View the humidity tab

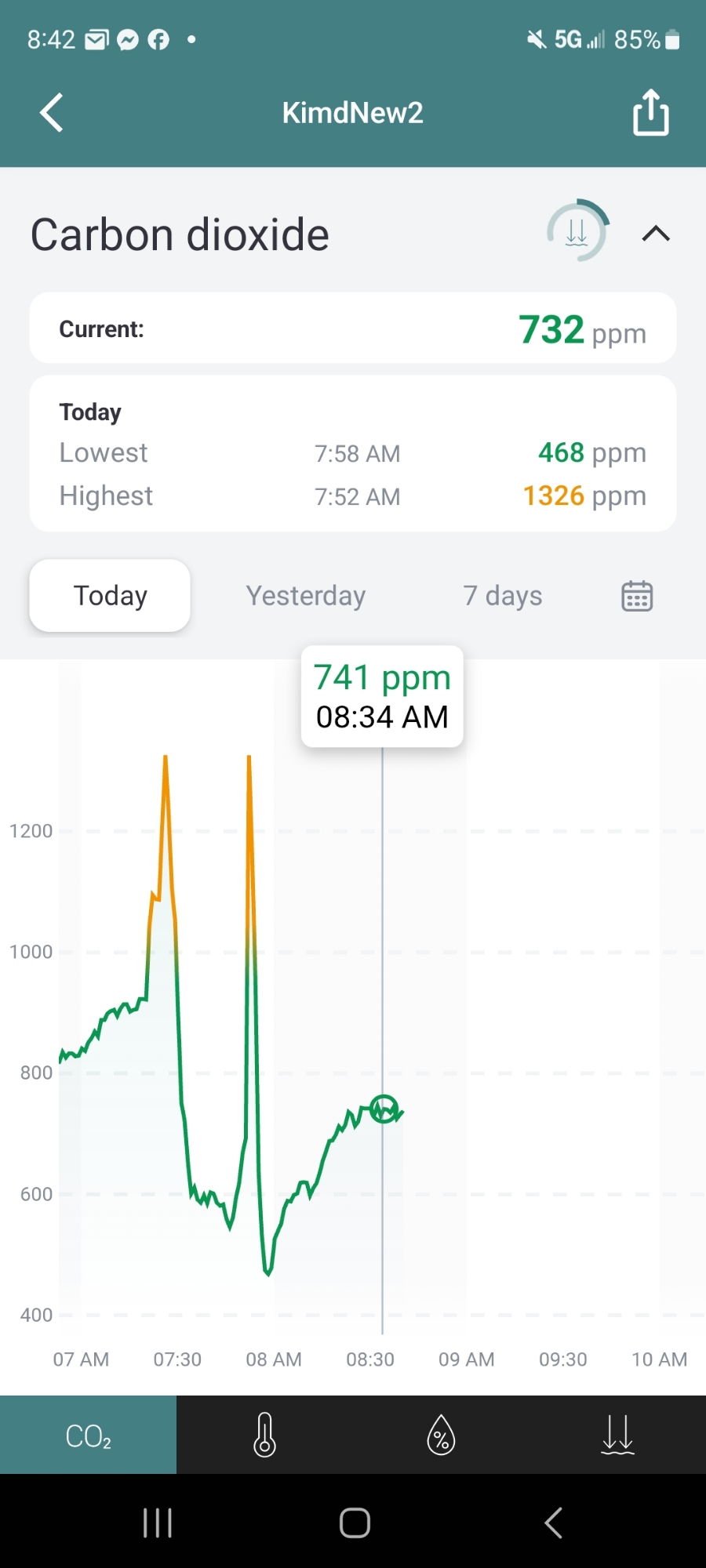point(441,1436)
